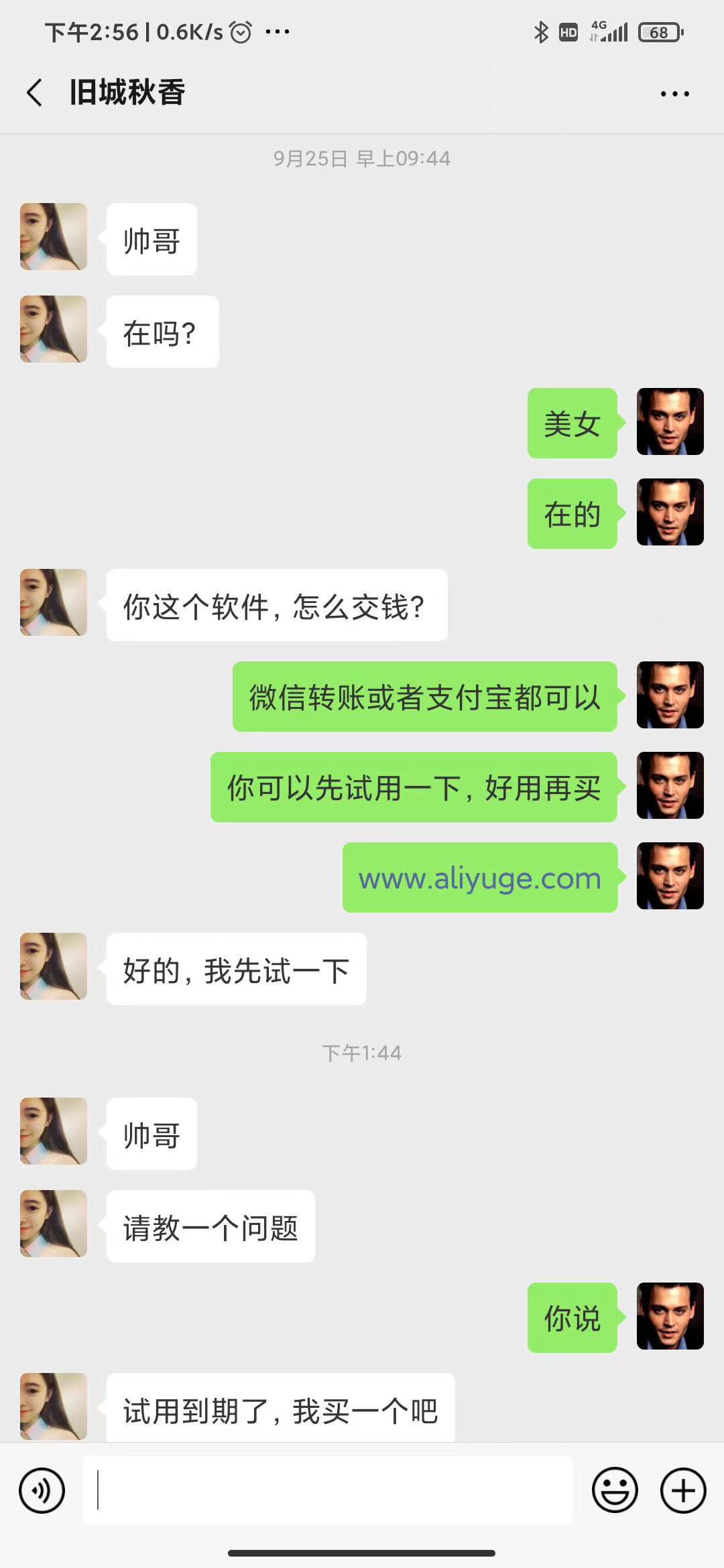Open the www.aliyuge.com link

coord(479,878)
